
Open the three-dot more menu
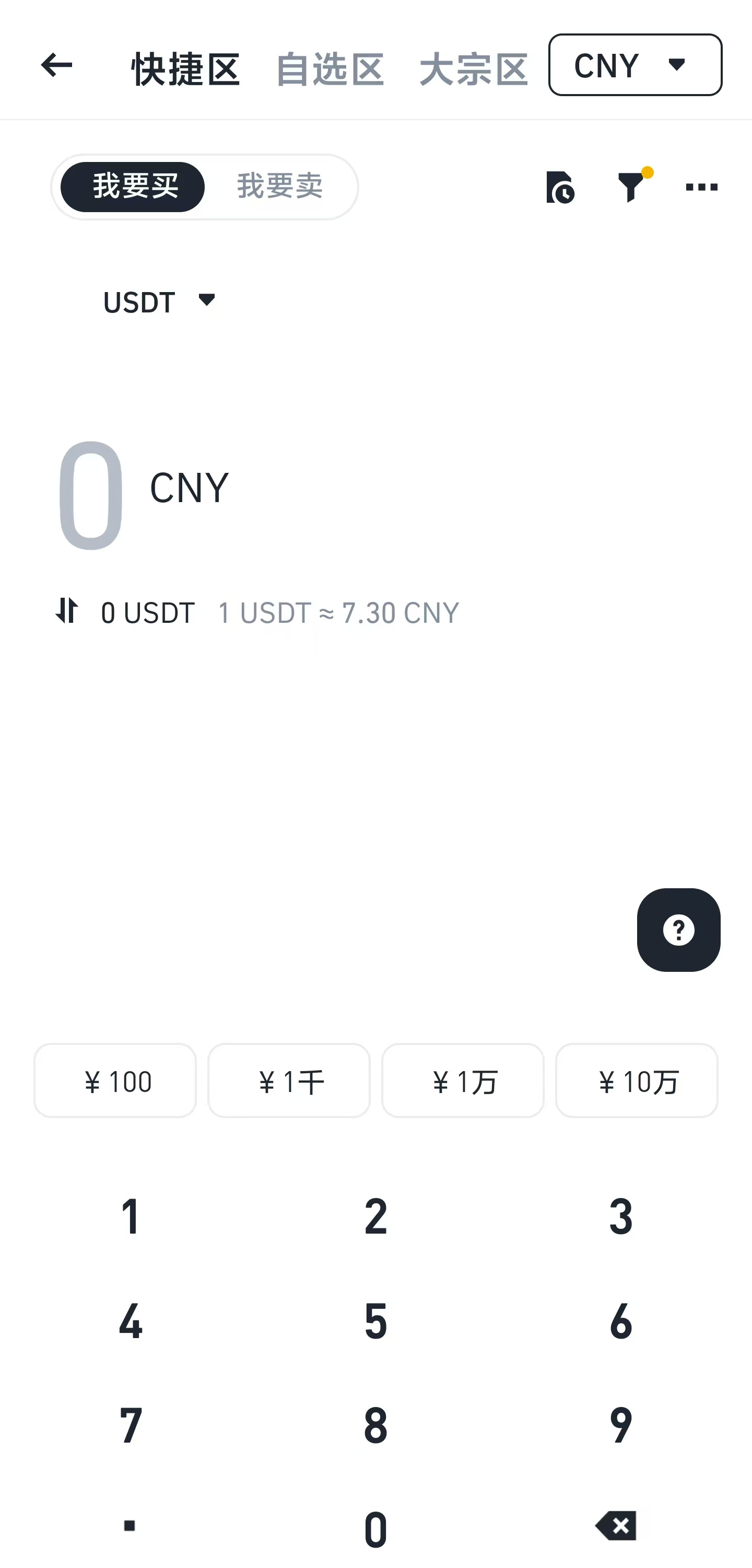(701, 187)
